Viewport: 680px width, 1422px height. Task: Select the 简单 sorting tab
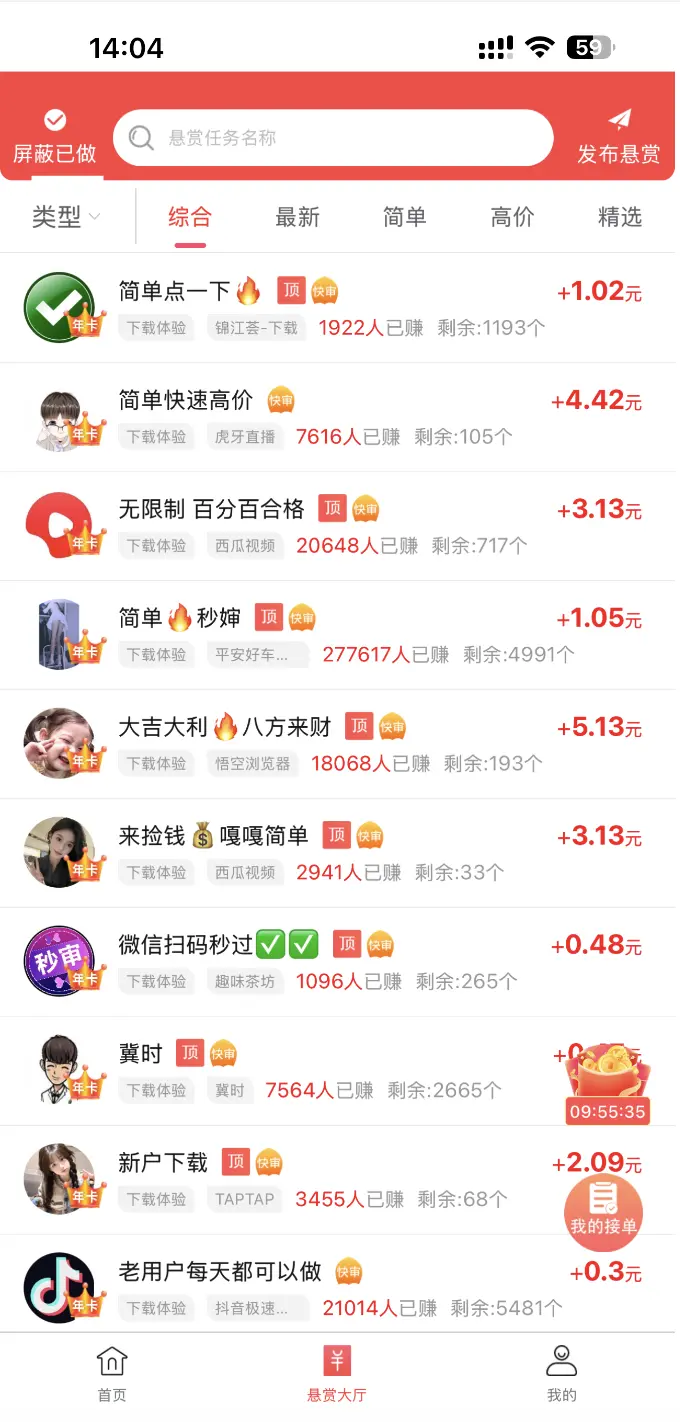405,217
